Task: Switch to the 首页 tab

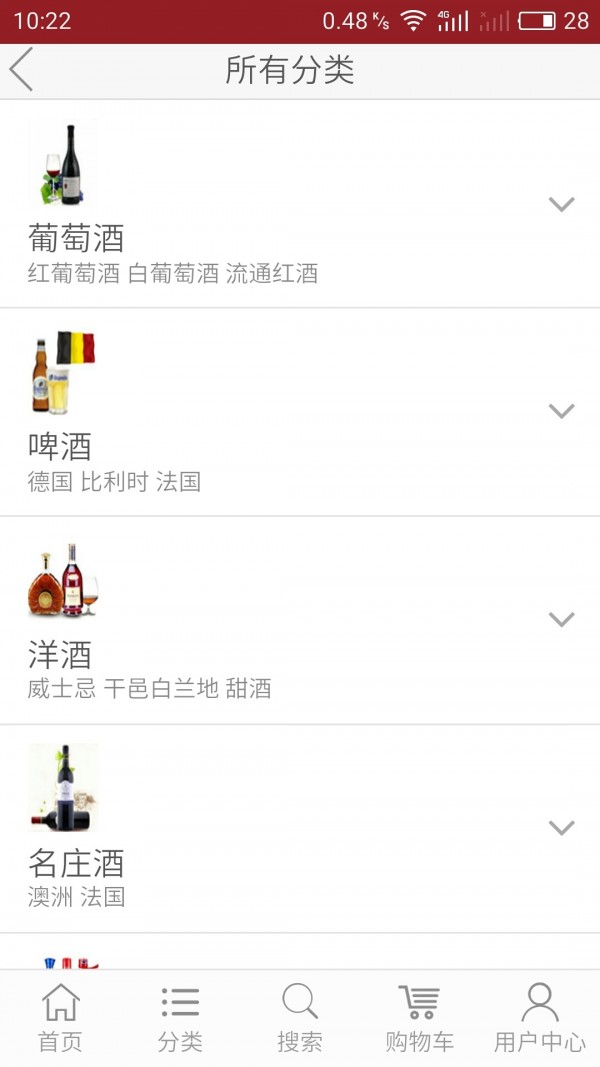Action: 60,1018
